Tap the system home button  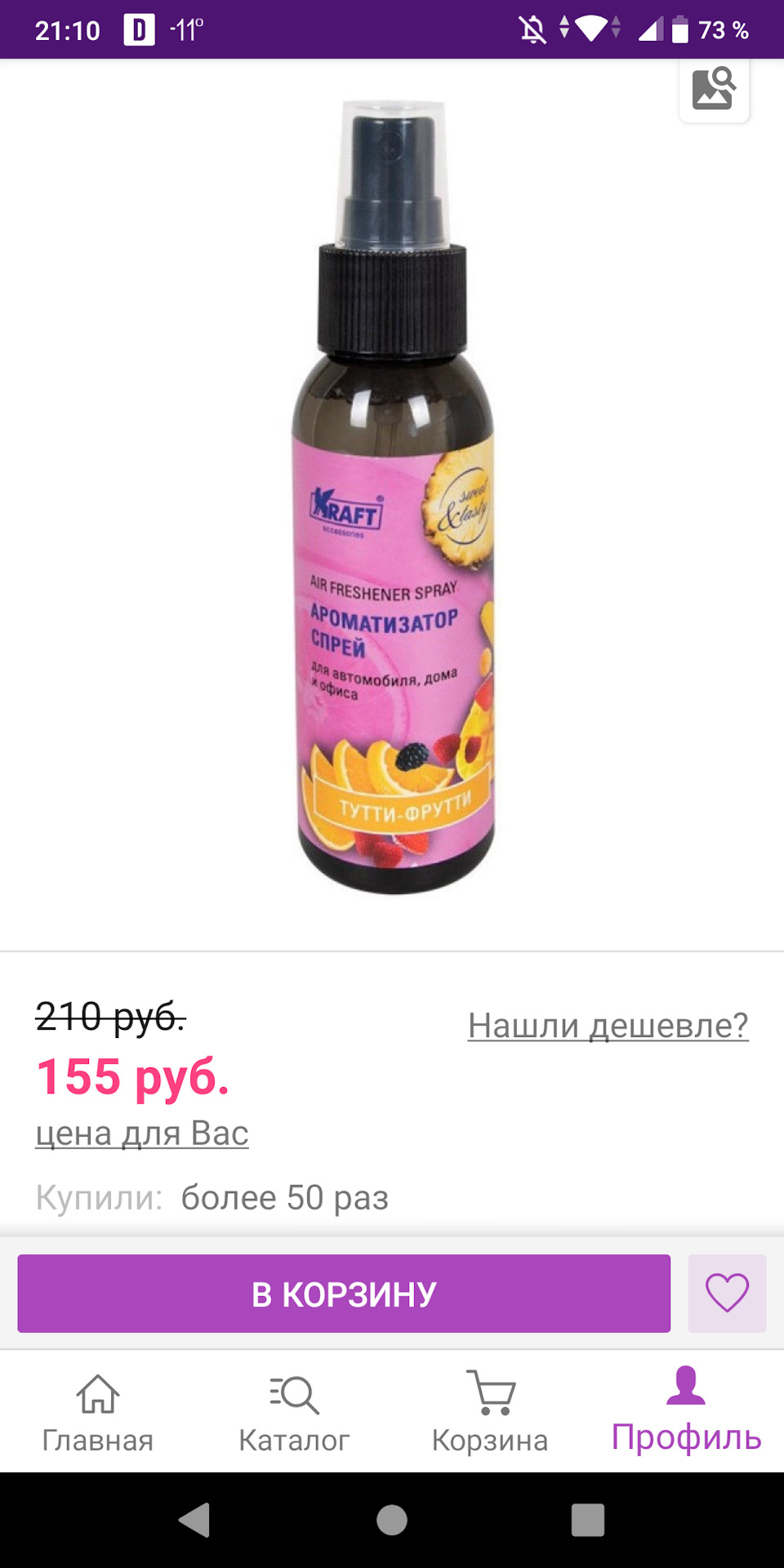(x=392, y=1520)
